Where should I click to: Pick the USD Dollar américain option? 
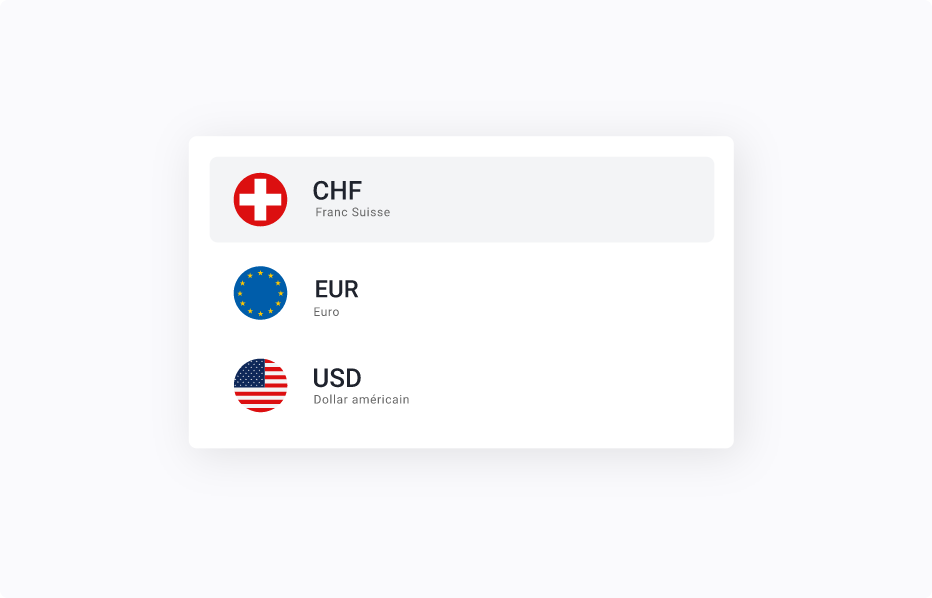coord(460,385)
